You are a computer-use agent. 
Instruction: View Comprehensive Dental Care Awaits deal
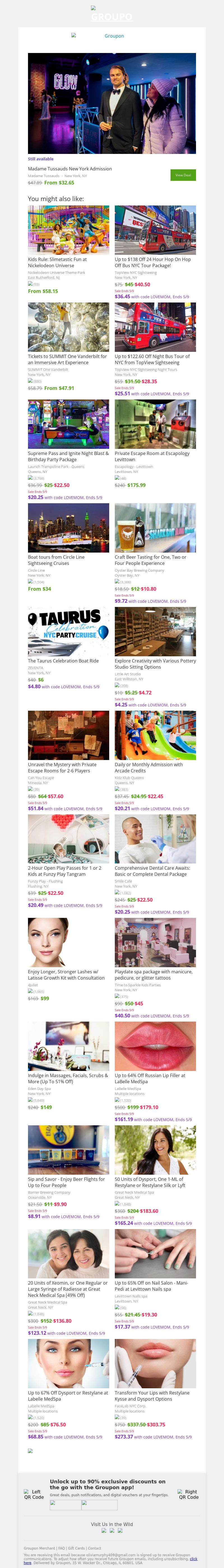coord(155,838)
